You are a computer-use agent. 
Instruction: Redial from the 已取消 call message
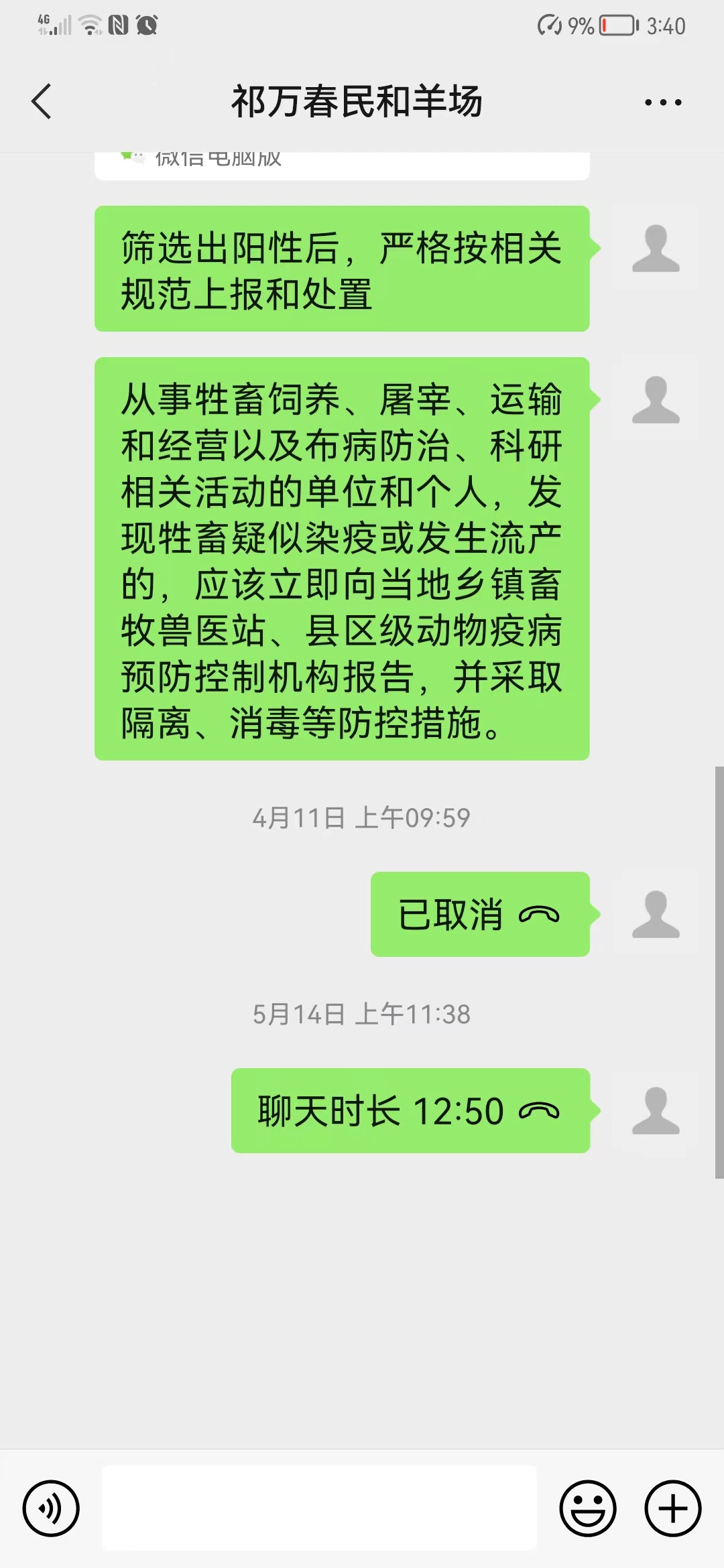pyautogui.click(x=480, y=914)
